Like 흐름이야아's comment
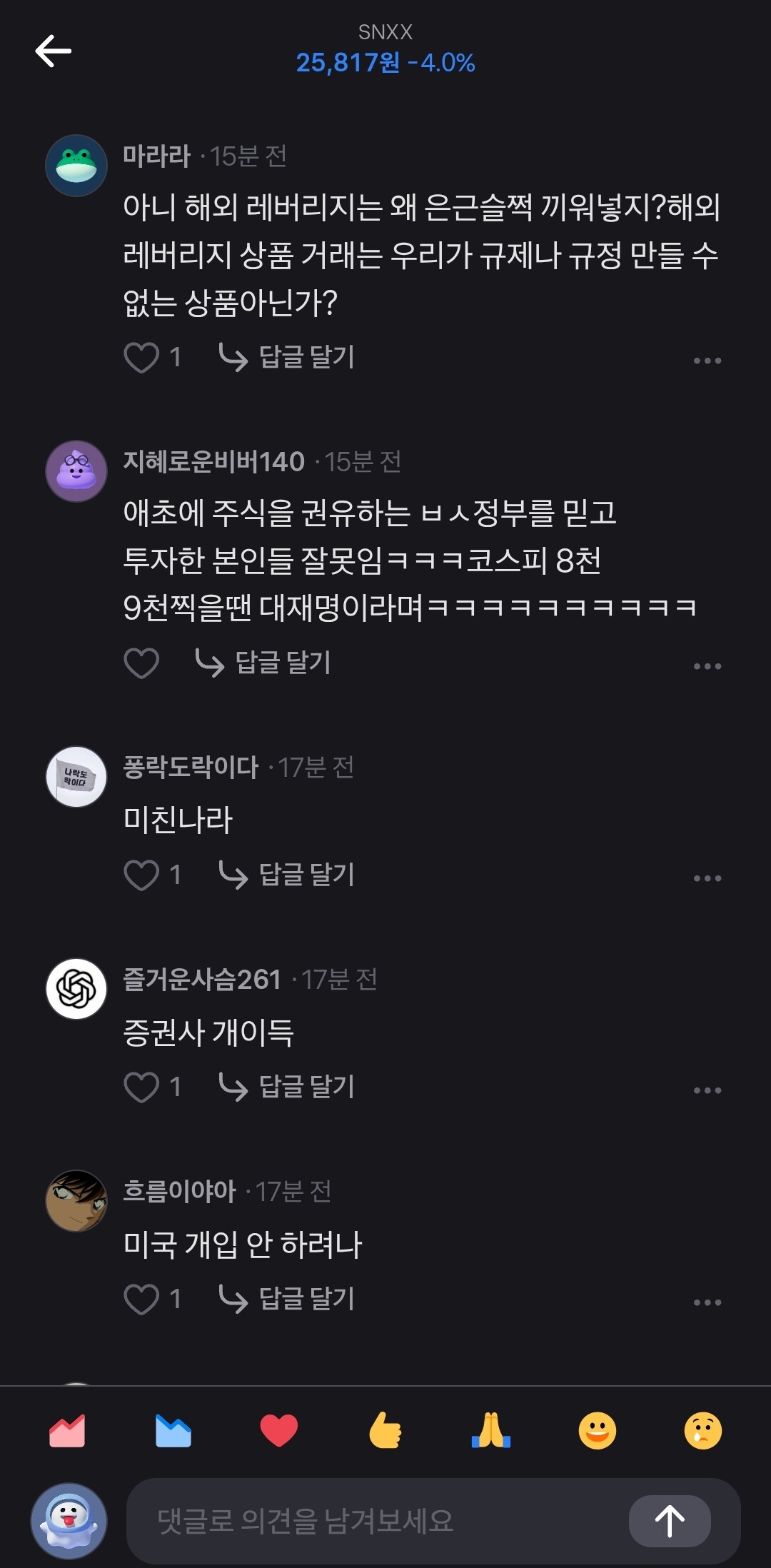 141,1299
